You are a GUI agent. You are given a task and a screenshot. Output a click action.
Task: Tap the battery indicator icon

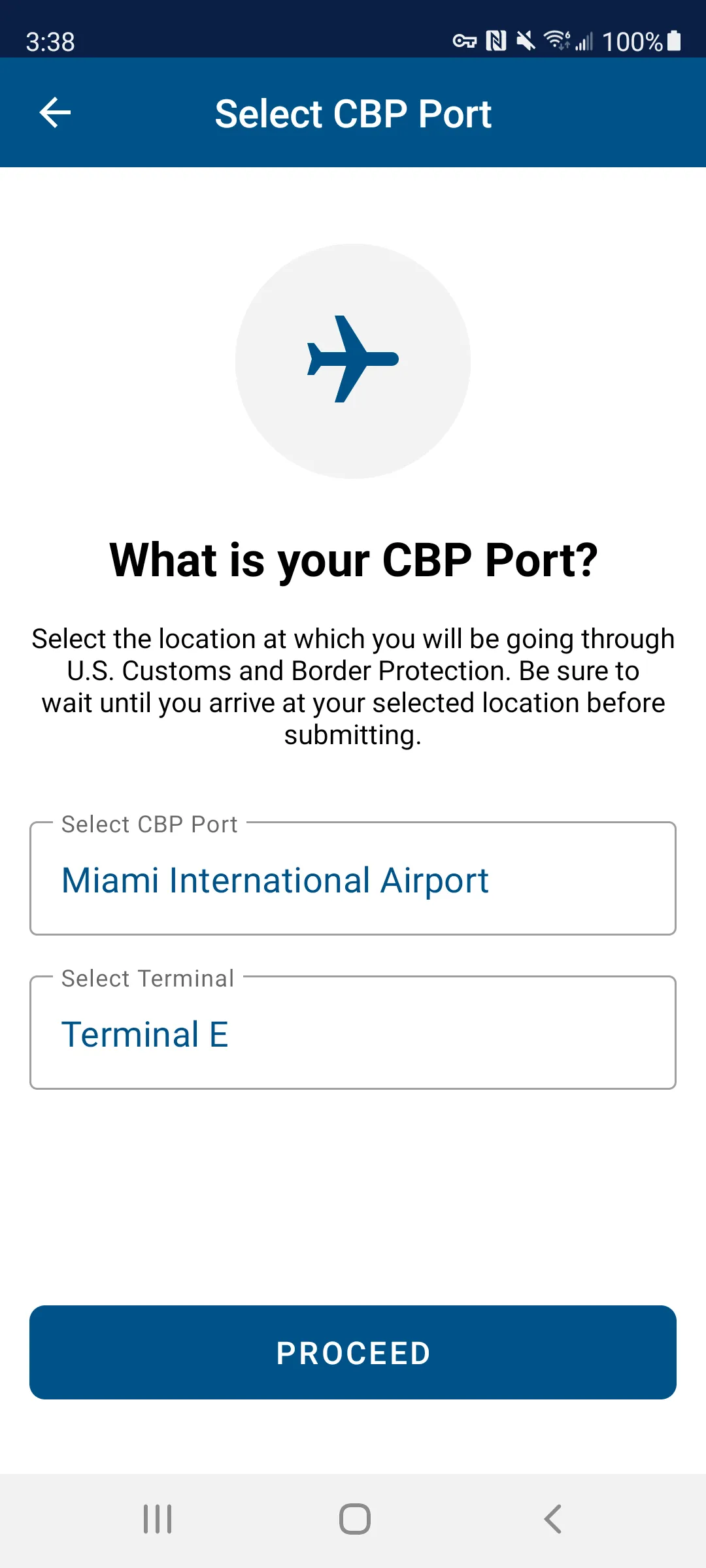point(675,41)
